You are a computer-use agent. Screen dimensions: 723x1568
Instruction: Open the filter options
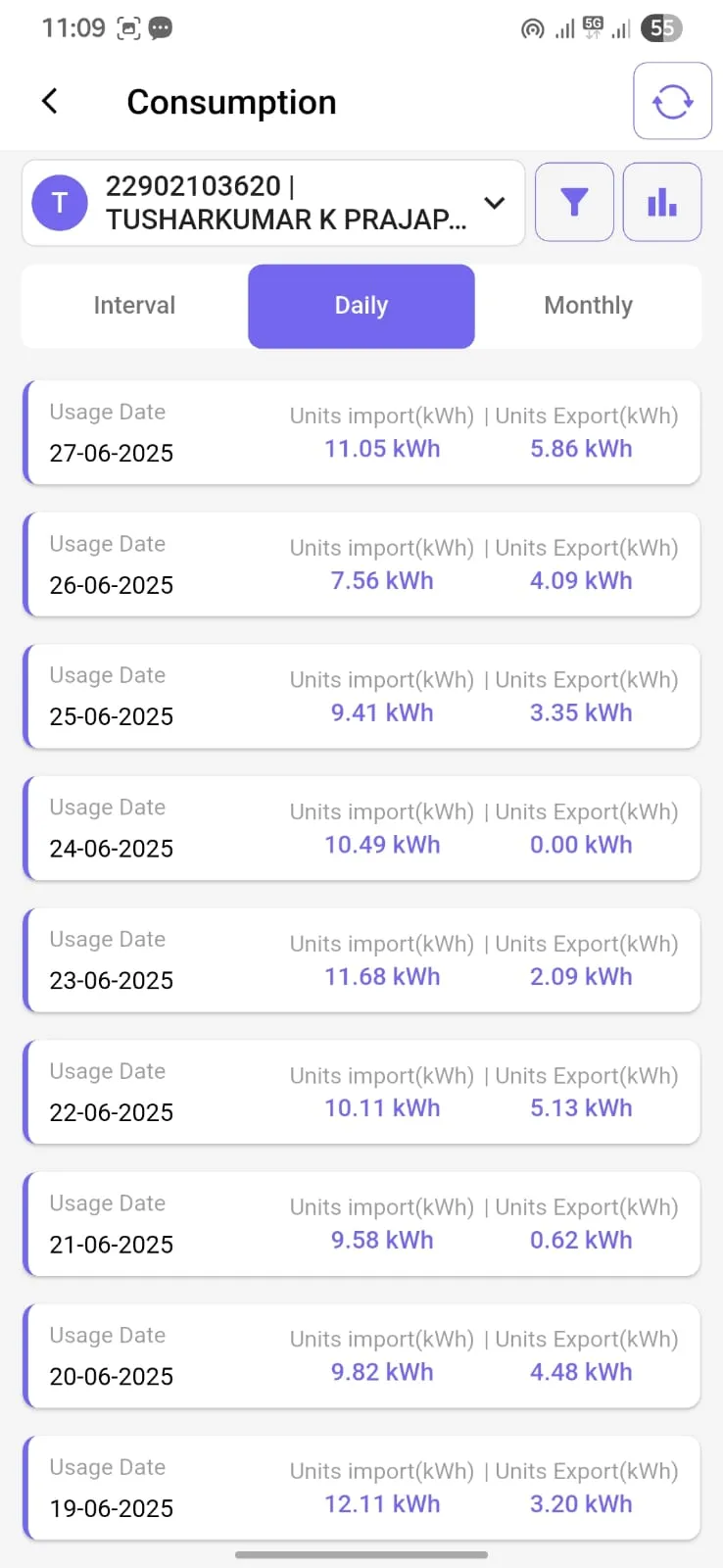(574, 202)
